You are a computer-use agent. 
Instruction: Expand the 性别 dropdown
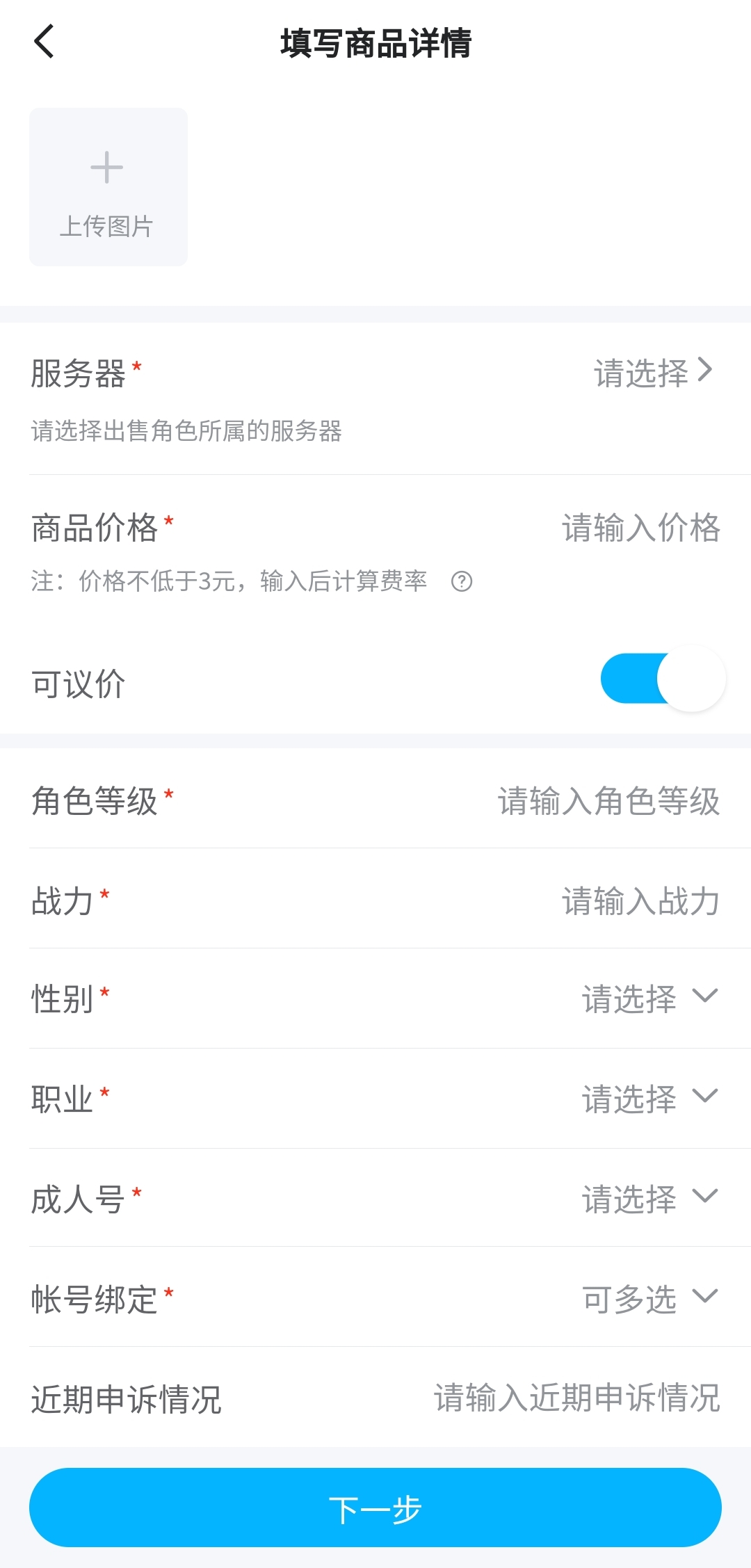[x=649, y=999]
